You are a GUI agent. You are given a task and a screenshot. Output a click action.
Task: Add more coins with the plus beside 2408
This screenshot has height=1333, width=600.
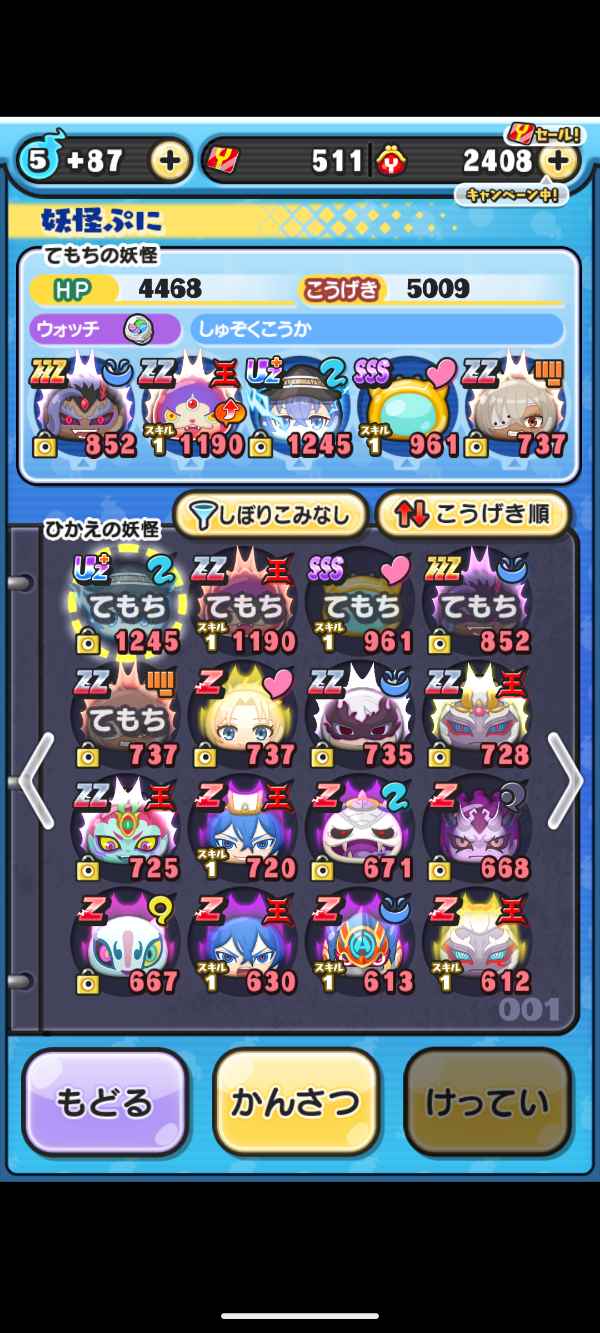pyautogui.click(x=558, y=160)
